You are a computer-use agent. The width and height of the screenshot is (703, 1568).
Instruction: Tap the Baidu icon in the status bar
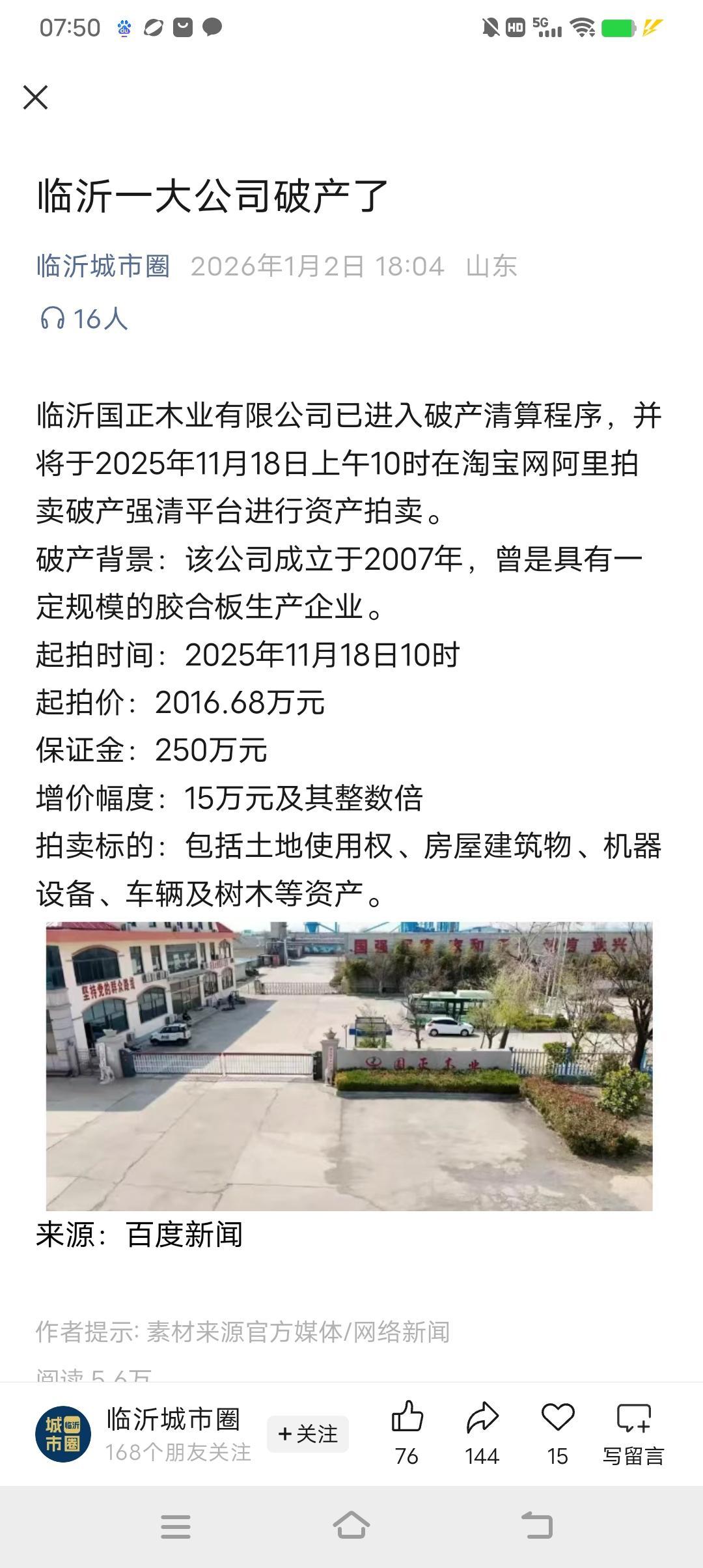tap(123, 26)
